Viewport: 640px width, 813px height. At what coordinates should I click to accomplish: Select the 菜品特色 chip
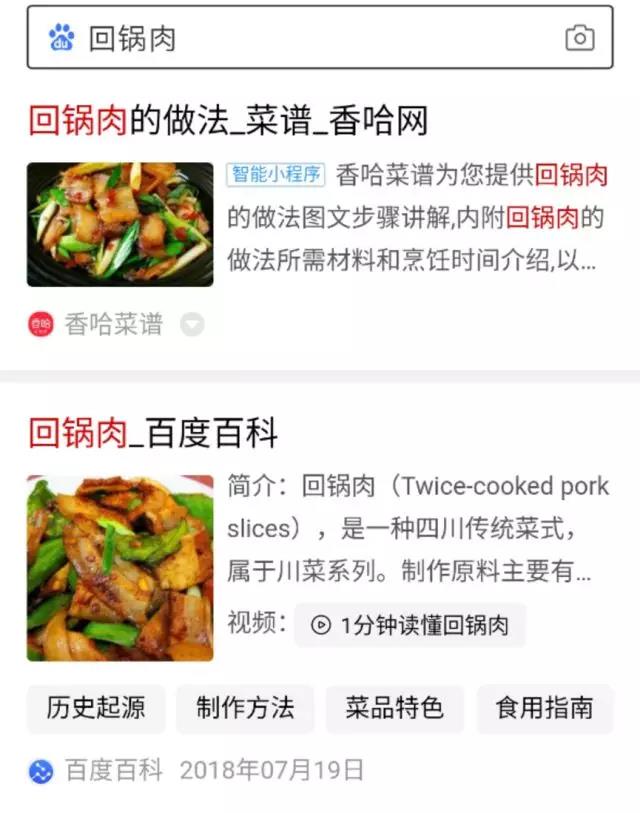click(x=394, y=708)
